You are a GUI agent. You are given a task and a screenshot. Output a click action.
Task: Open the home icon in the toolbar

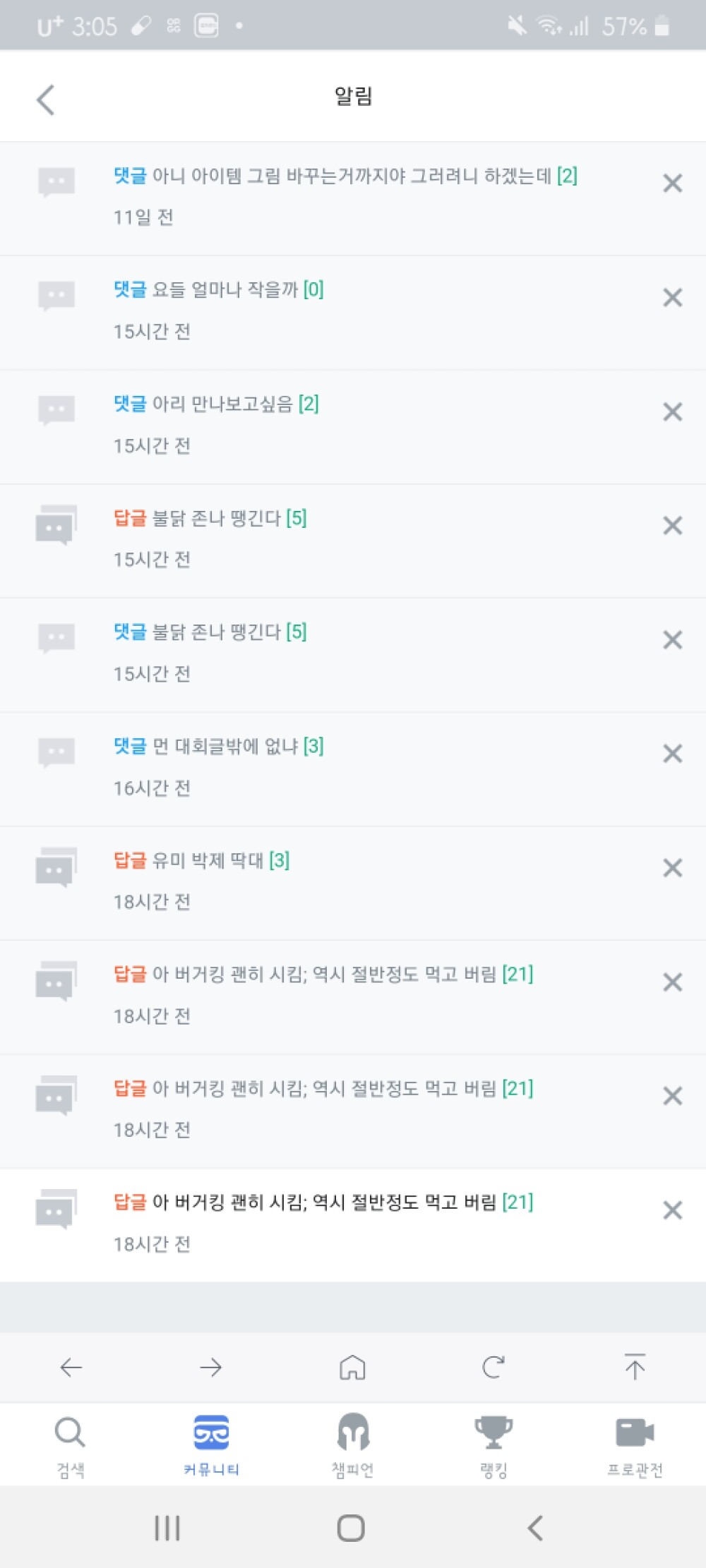(352, 1368)
